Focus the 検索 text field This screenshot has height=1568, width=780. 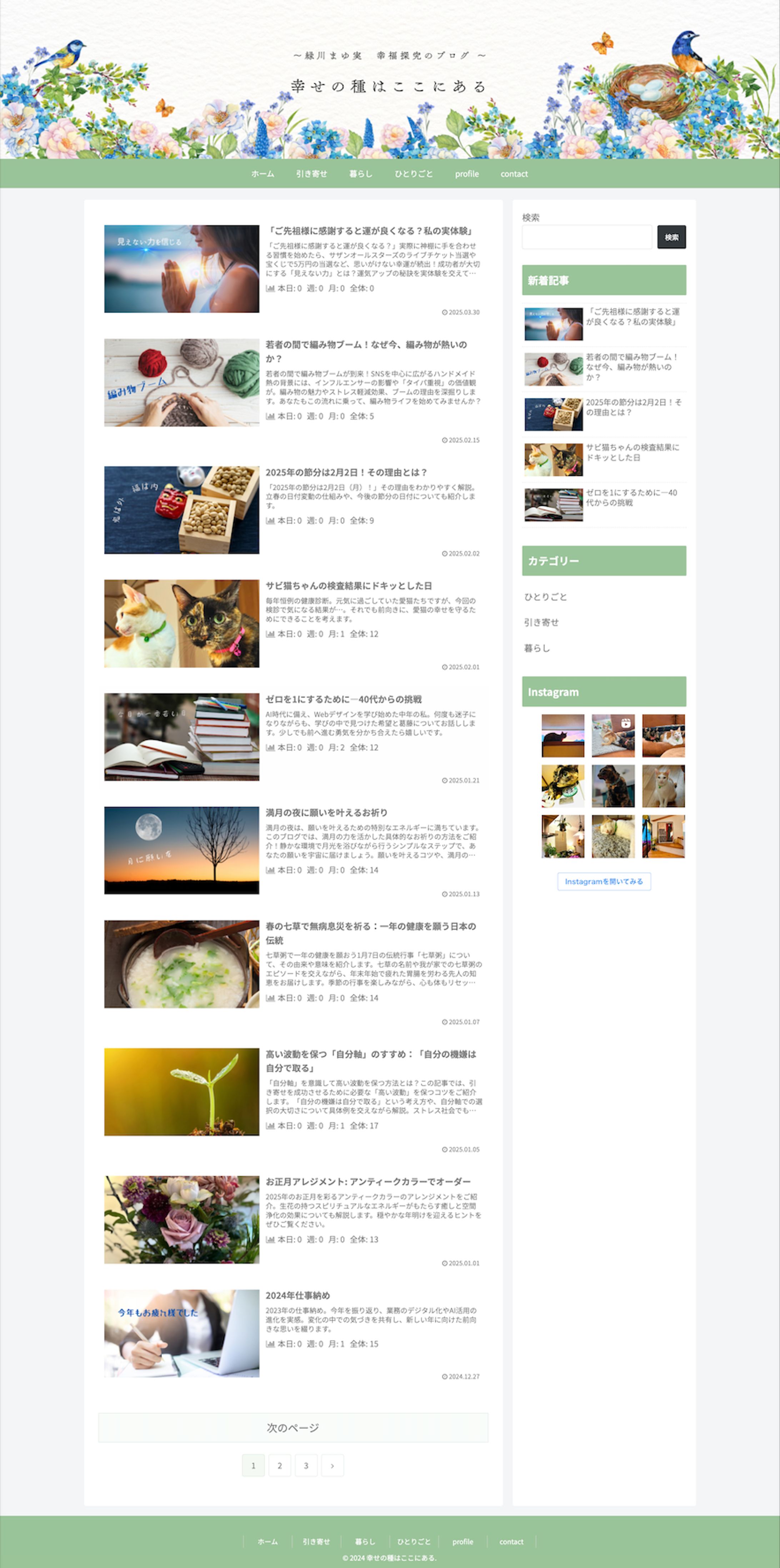tap(586, 237)
